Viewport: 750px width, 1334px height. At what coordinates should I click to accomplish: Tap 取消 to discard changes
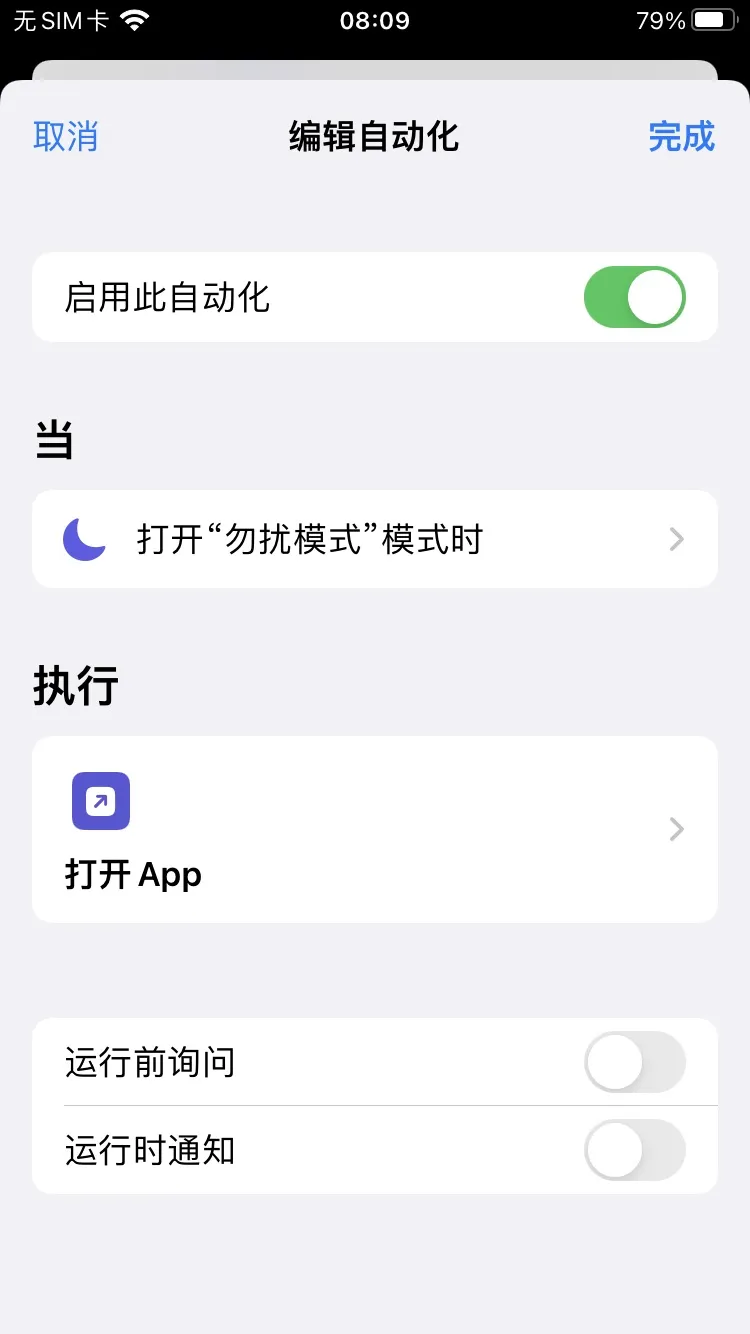click(65, 137)
